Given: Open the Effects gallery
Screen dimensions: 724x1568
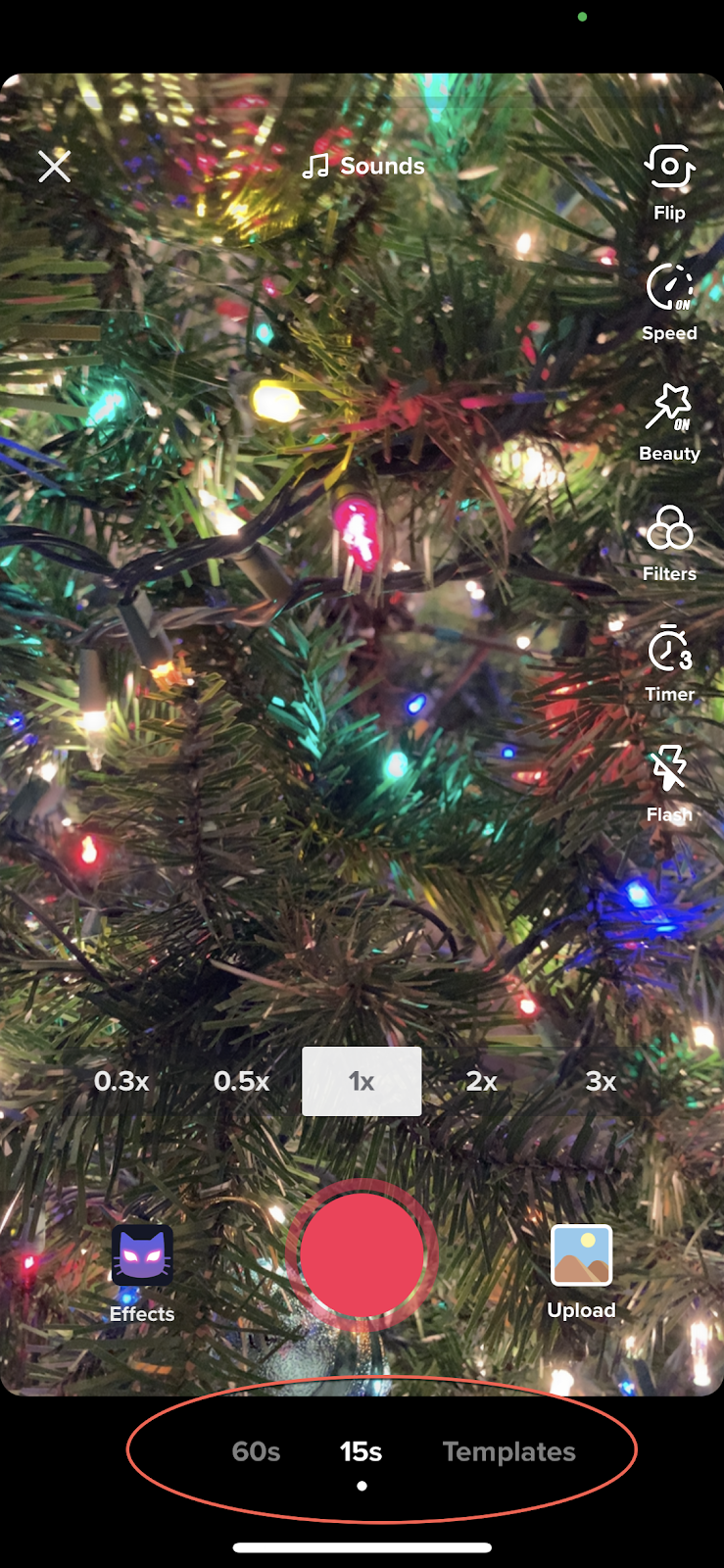Looking at the screenshot, I should [x=142, y=1271].
